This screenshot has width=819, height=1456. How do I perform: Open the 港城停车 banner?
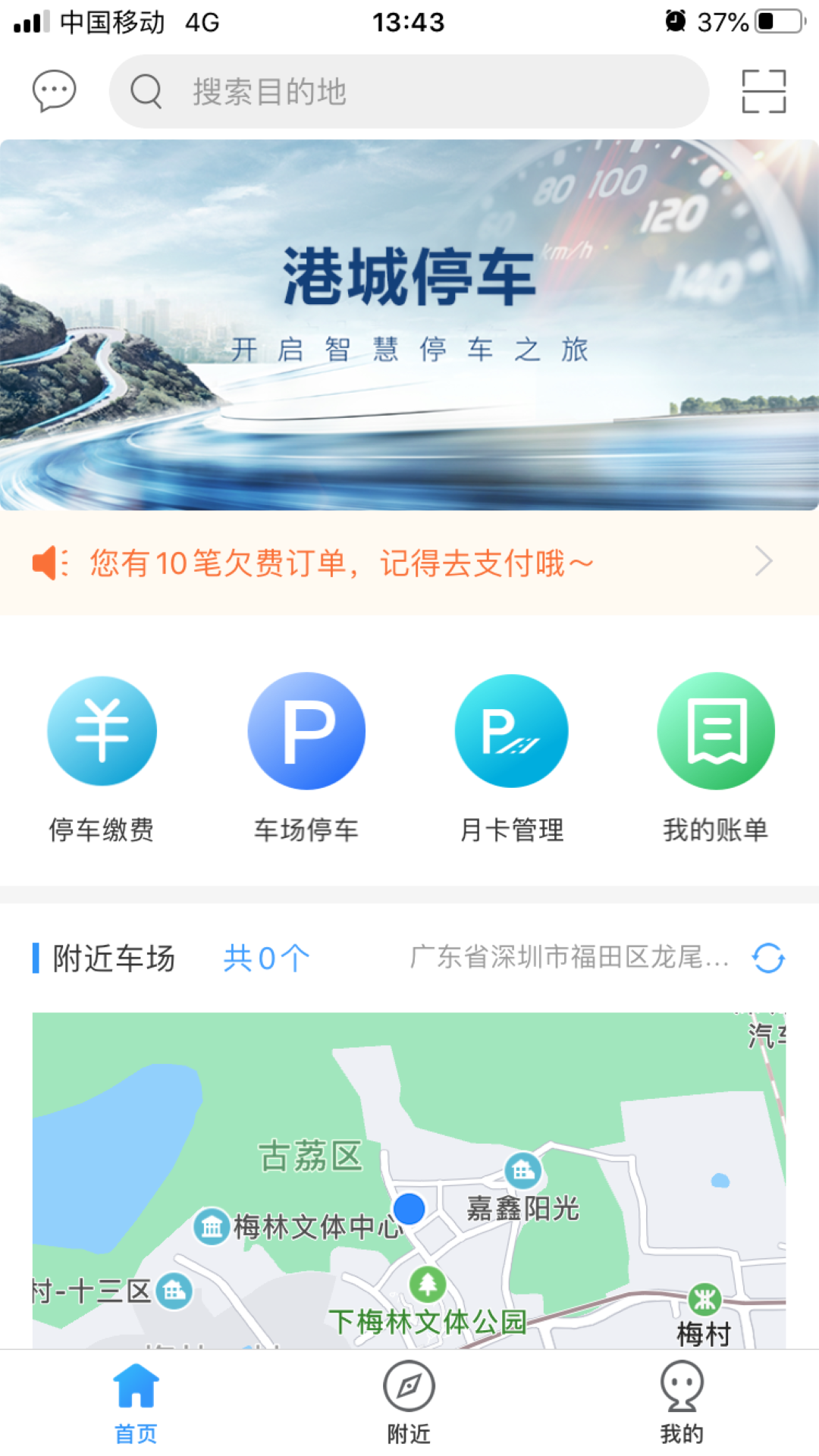click(409, 325)
